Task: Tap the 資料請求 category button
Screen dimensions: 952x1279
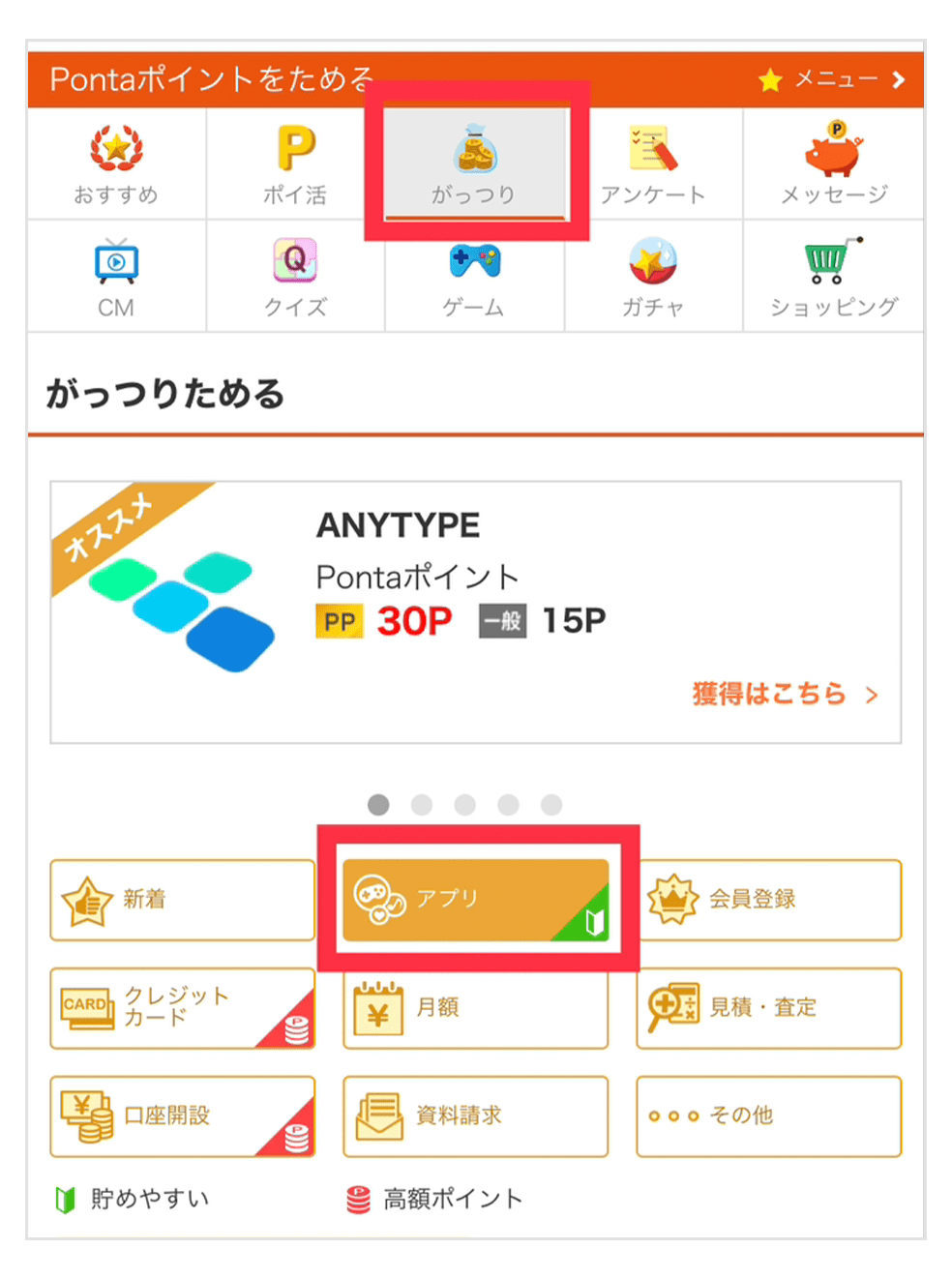Action: (475, 1115)
